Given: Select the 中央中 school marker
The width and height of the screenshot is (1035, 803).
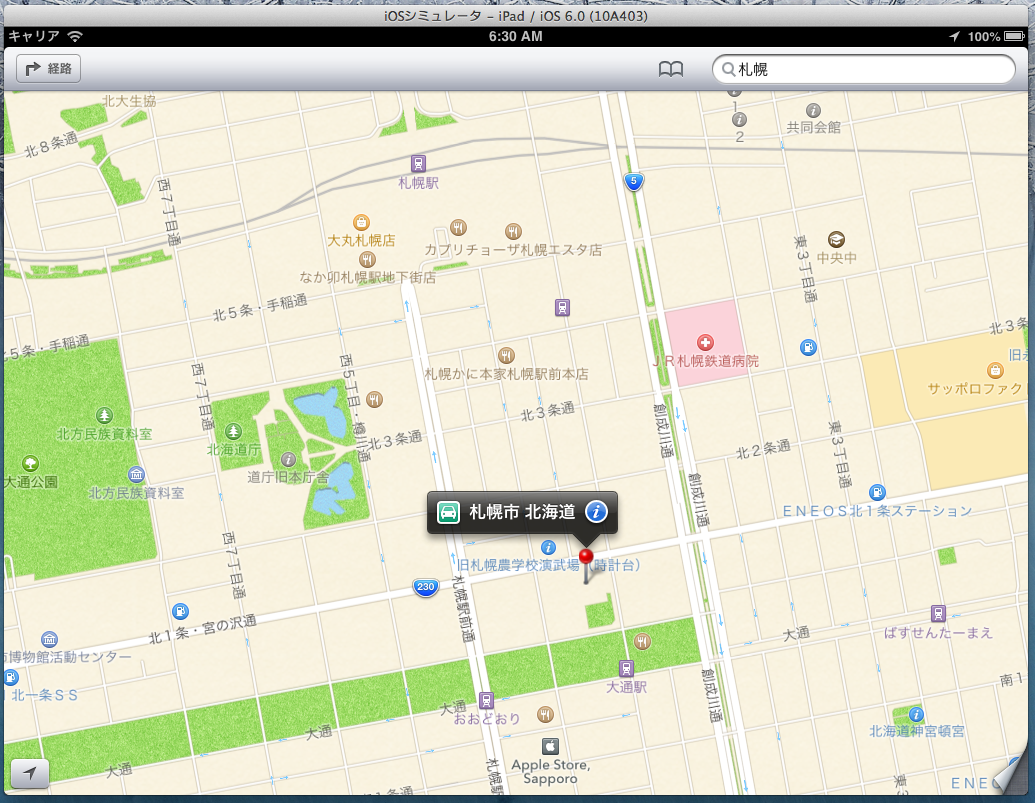Looking at the screenshot, I should point(835,239).
